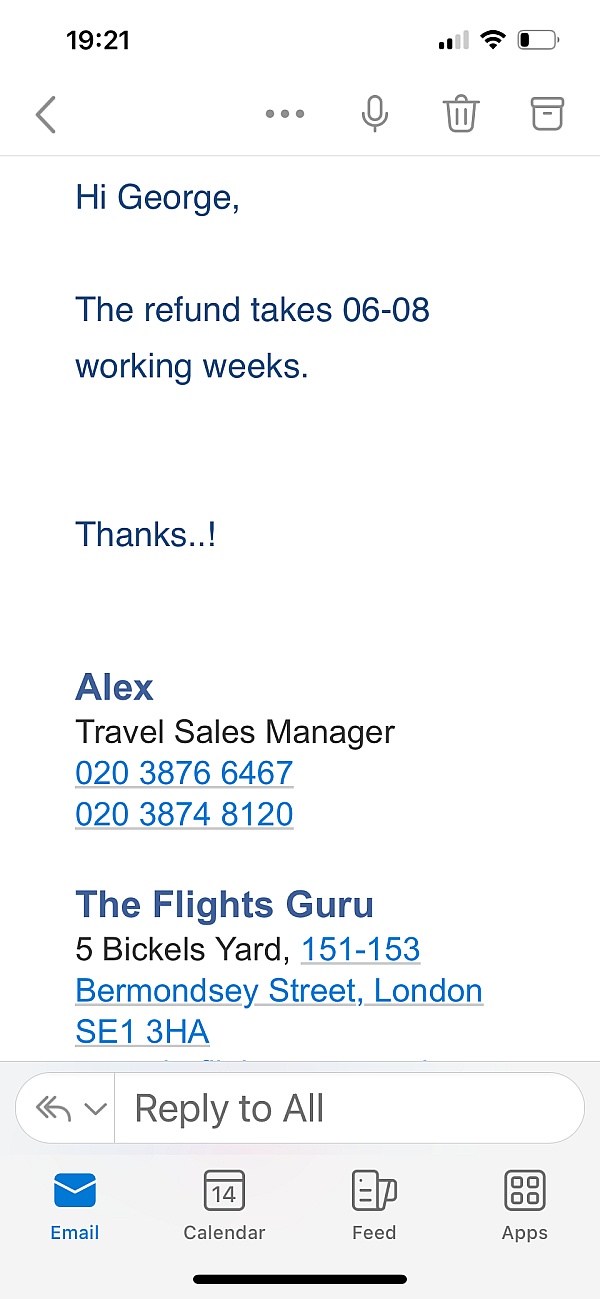Viewport: 600px width, 1299px height.
Task: Call the phone number 020 3876 6467
Action: 184,773
